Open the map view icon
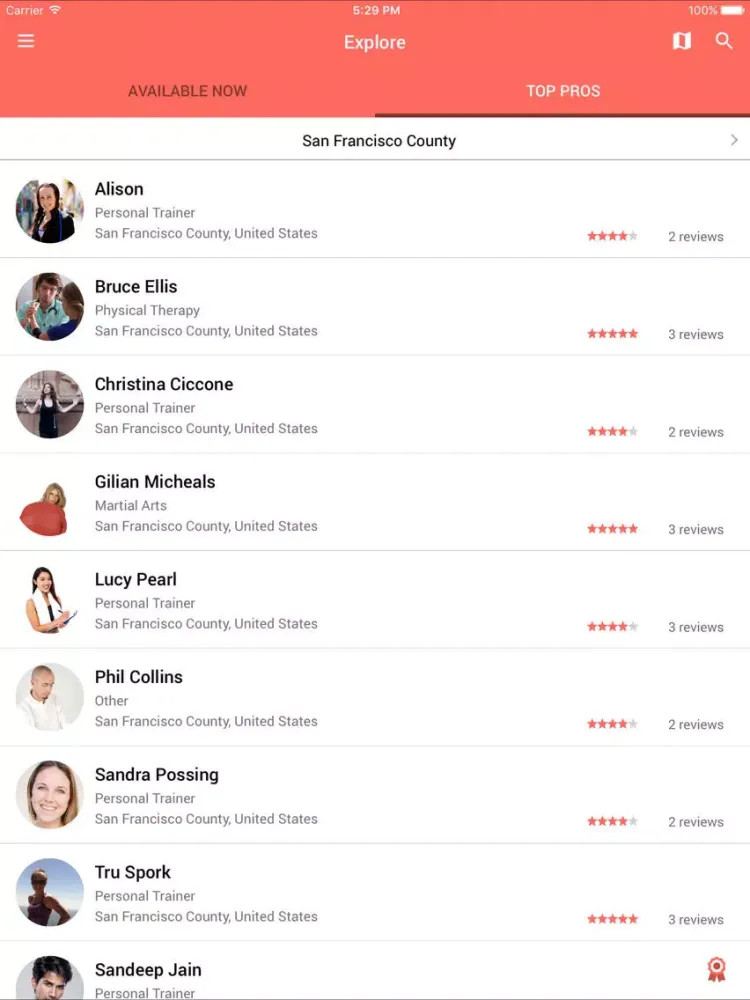The height and width of the screenshot is (1000, 750). tap(682, 41)
